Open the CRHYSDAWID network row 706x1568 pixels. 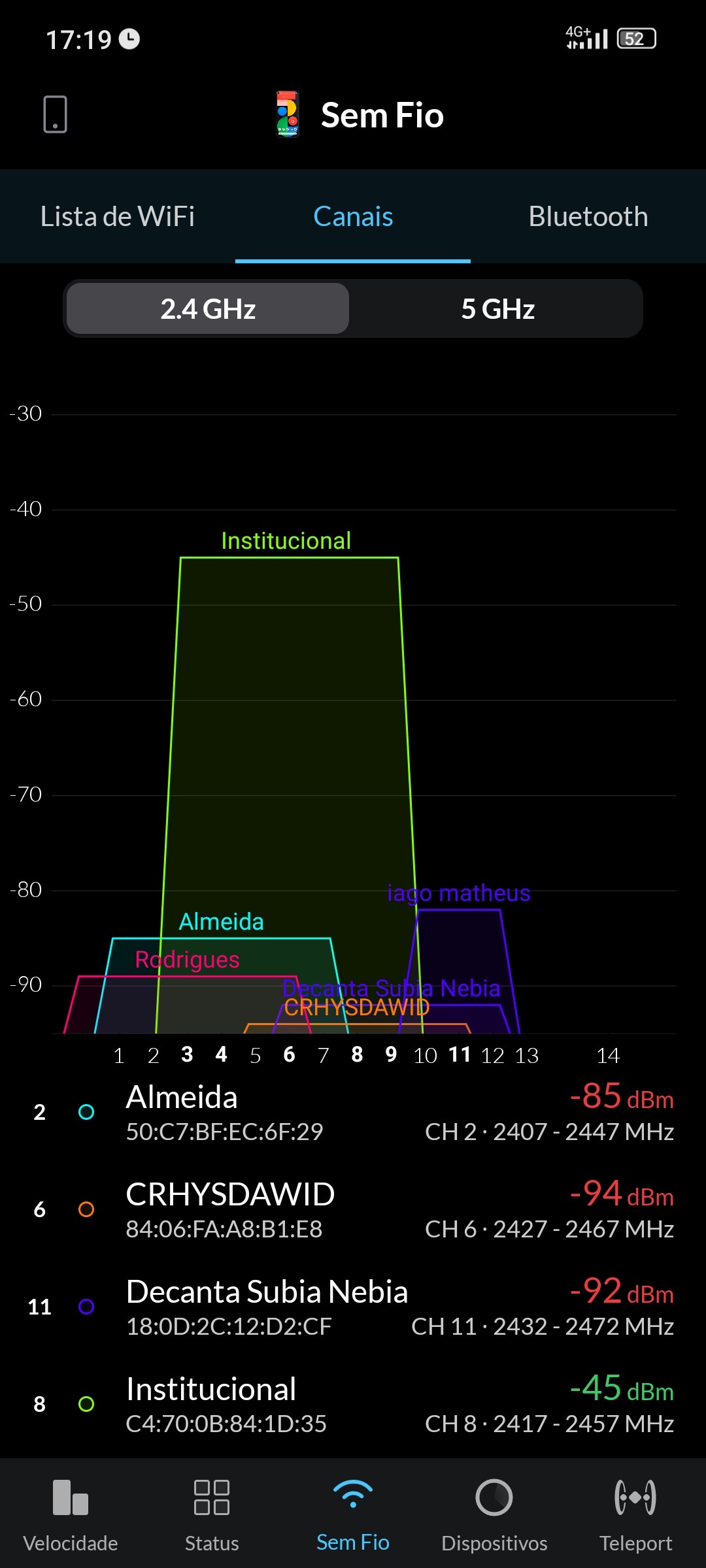coord(353,1210)
